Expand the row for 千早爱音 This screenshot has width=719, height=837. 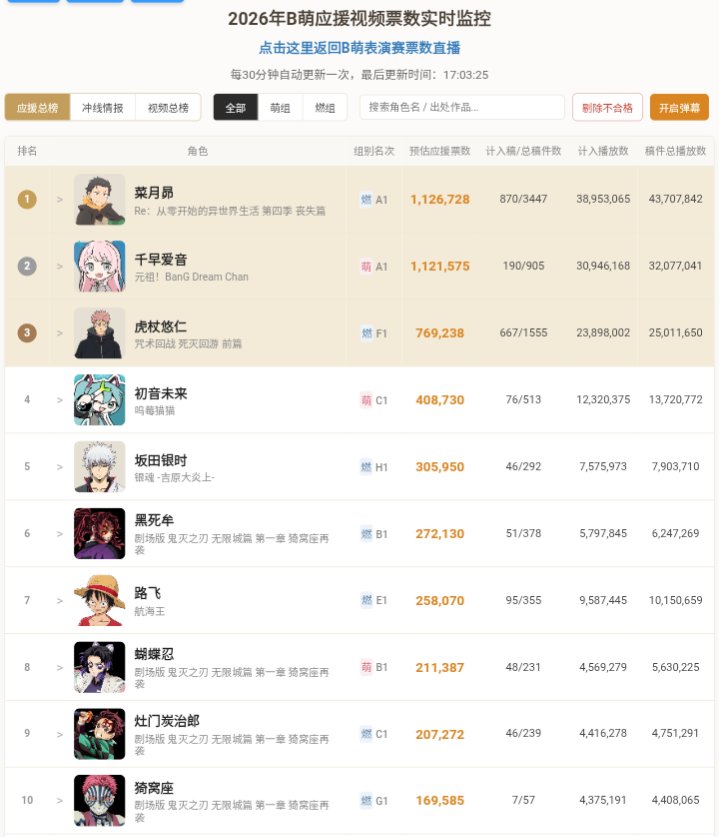359,266
